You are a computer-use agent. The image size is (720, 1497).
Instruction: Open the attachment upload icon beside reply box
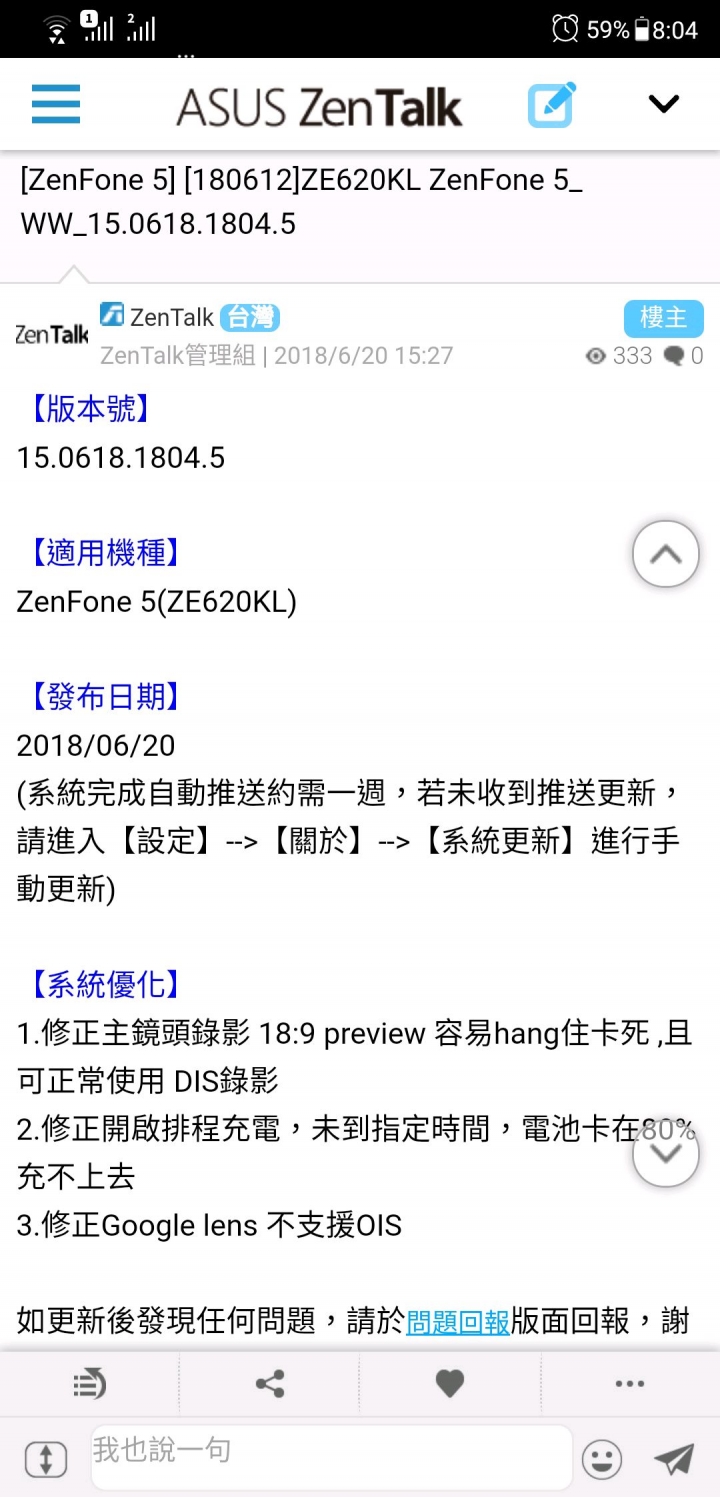(x=45, y=1460)
